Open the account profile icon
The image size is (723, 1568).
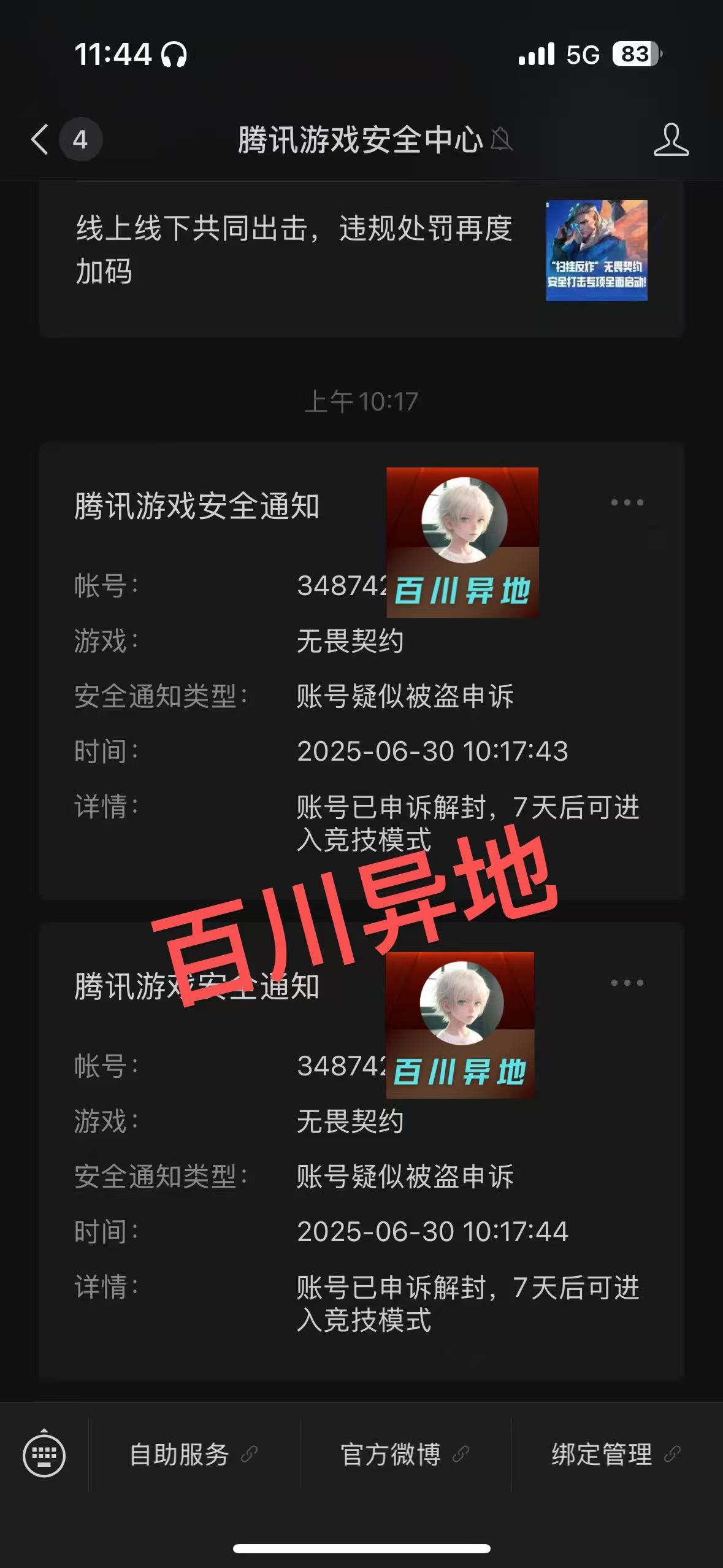(x=671, y=139)
